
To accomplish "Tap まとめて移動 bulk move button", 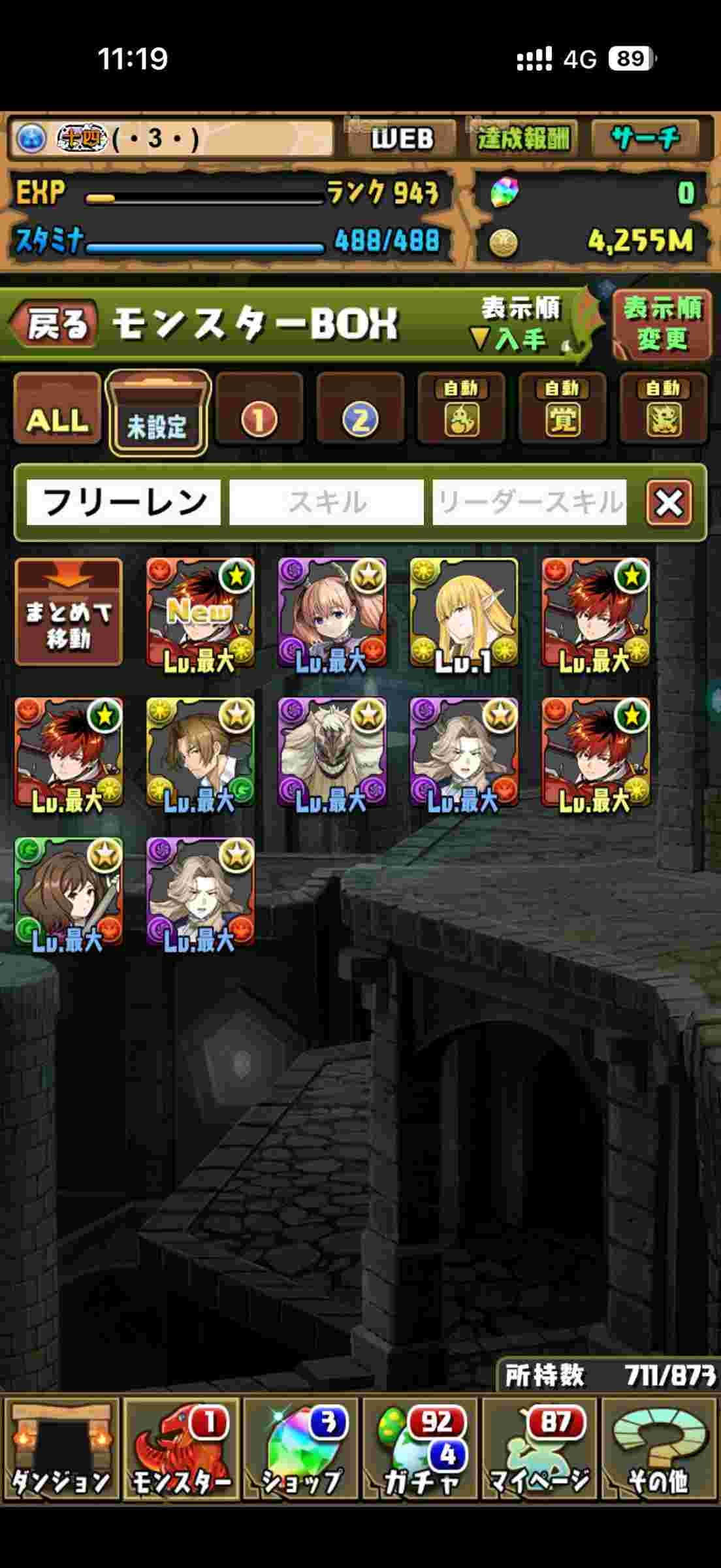I will tap(69, 613).
